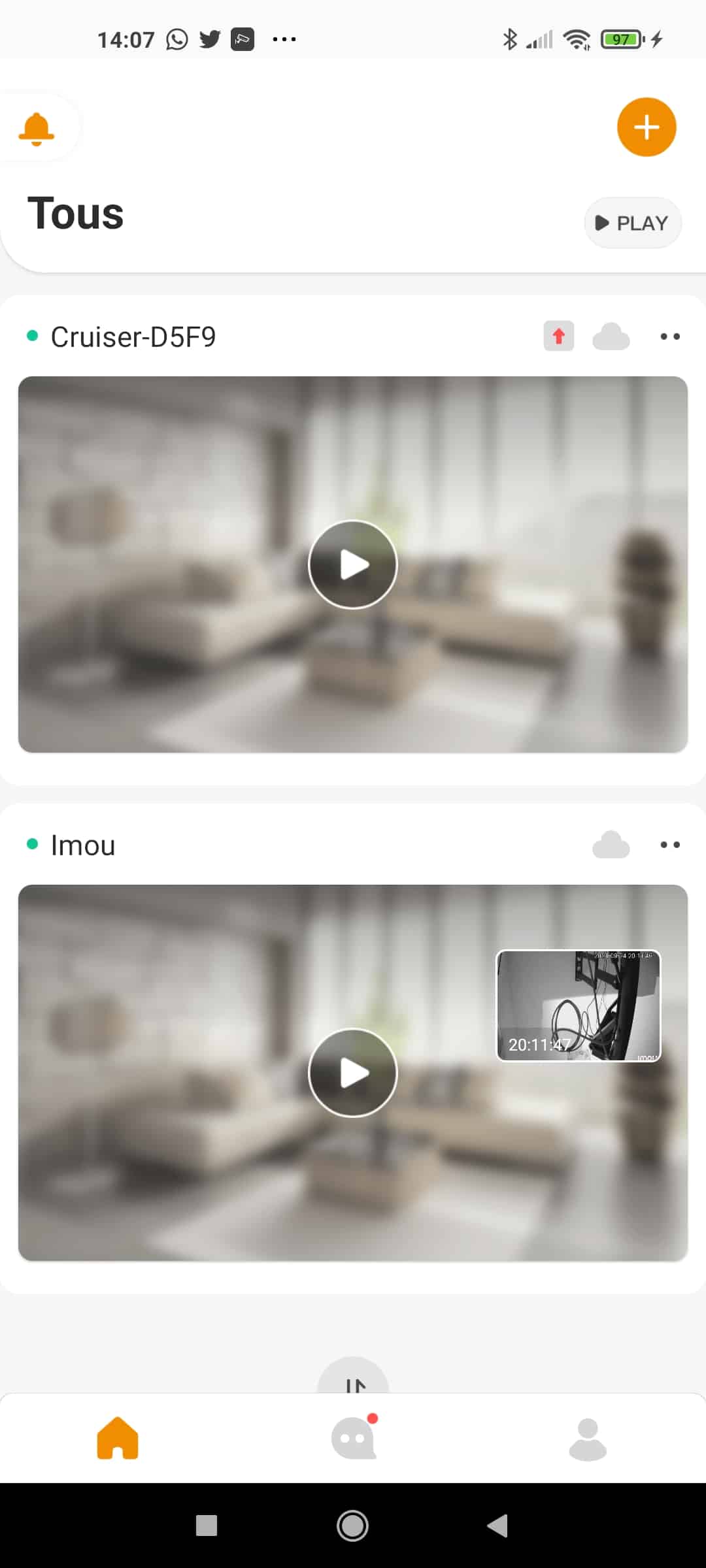Open cloud storage for the Imou camera
This screenshot has width=706, height=1568.
coord(611,845)
